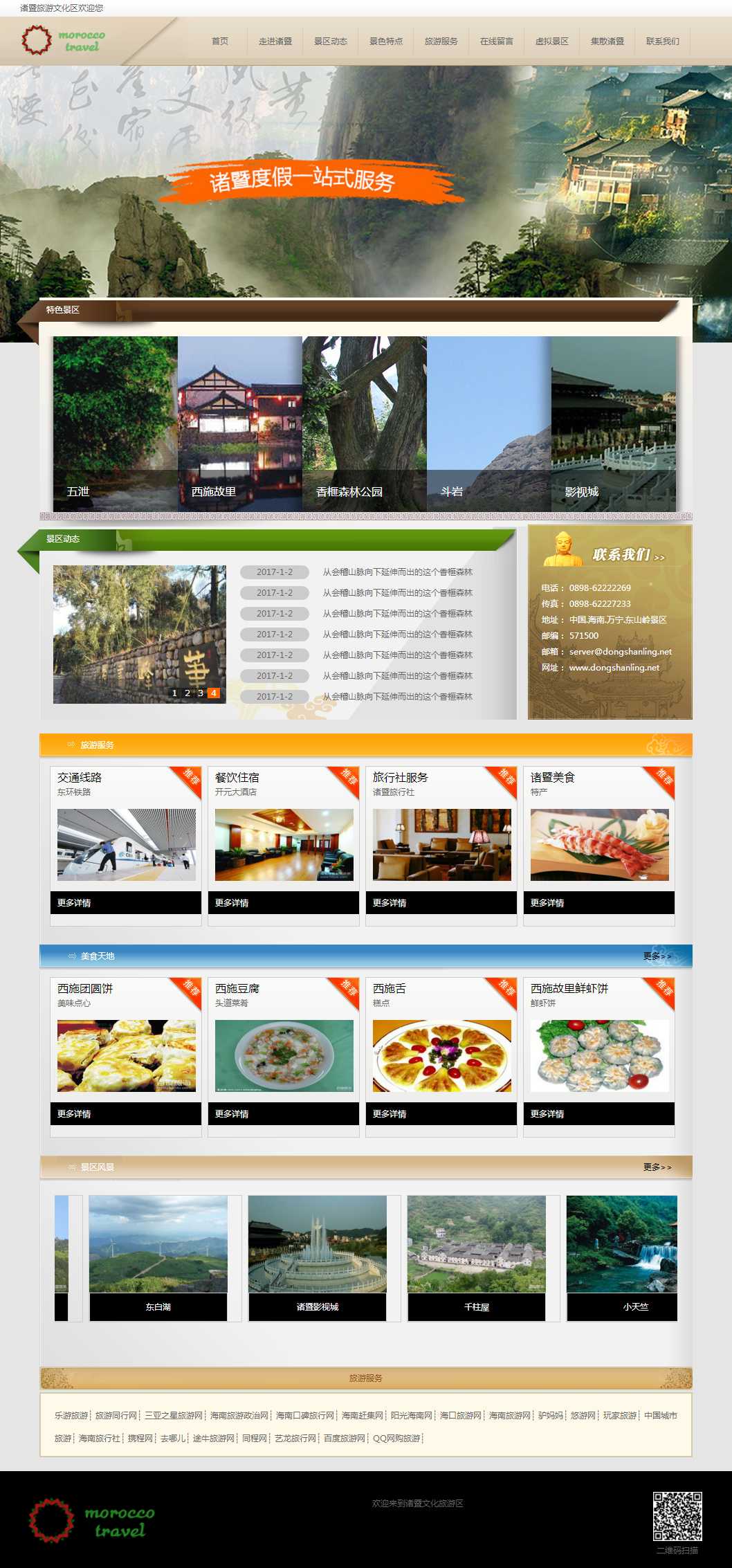Open the 首页 nav item
This screenshot has width=732, height=1568.
click(x=219, y=42)
